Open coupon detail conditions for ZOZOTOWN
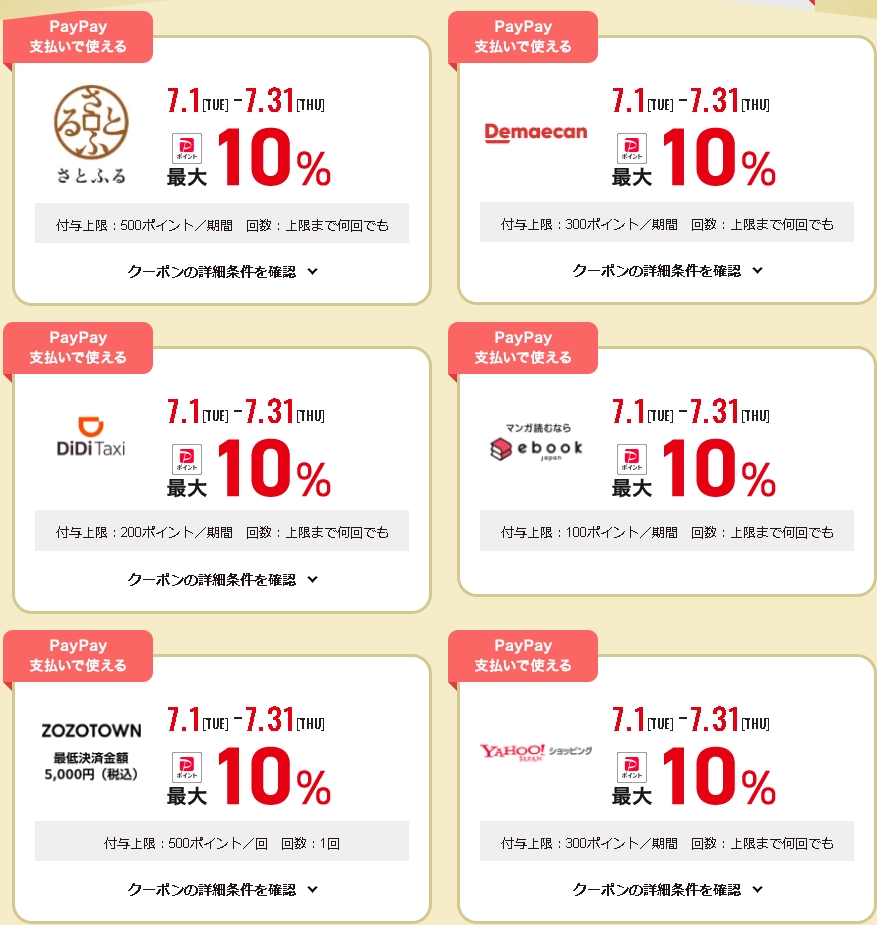Image resolution: width=877 pixels, height=925 pixels. (x=222, y=889)
